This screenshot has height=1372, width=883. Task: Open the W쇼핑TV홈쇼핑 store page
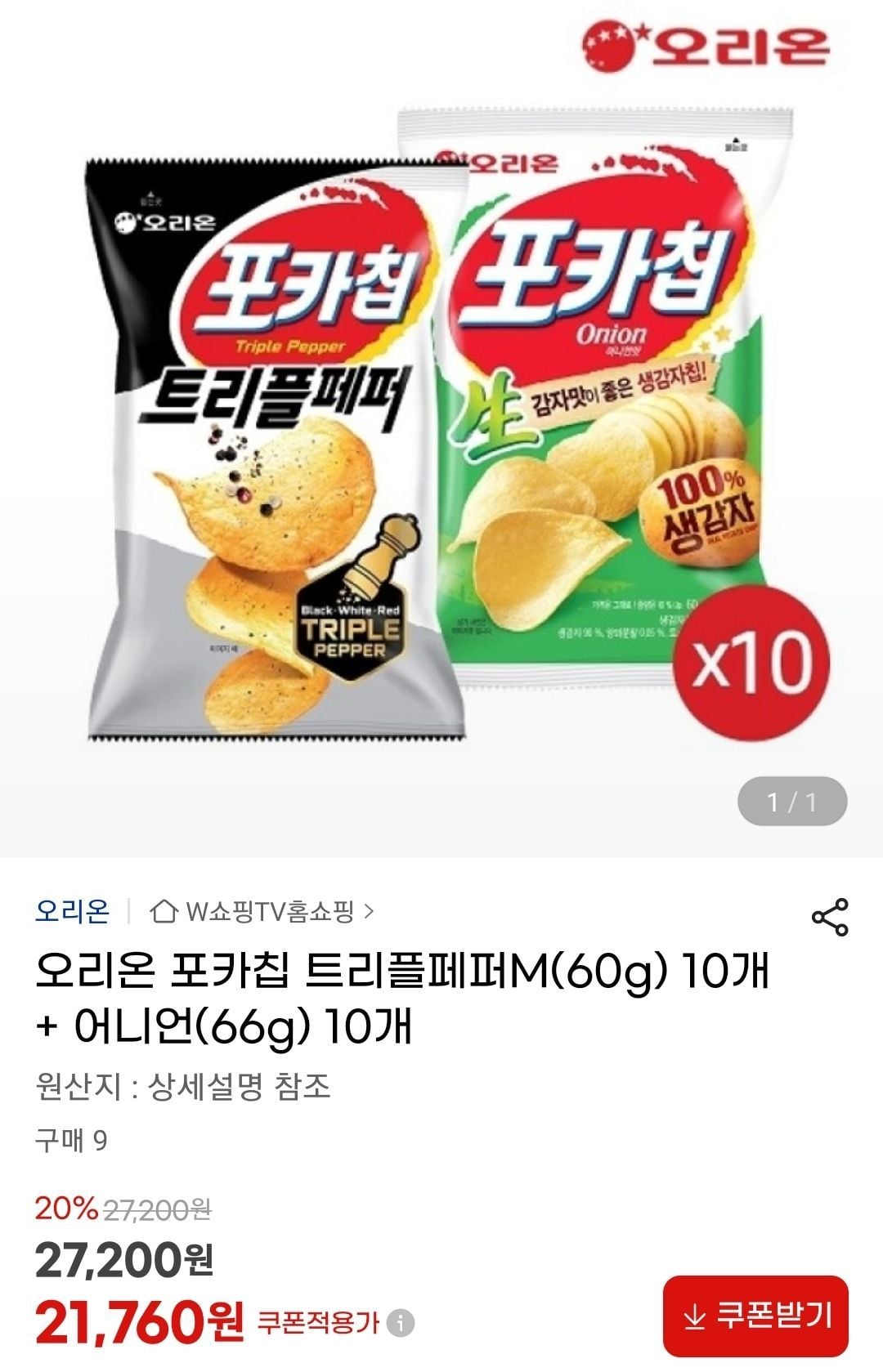click(x=263, y=911)
